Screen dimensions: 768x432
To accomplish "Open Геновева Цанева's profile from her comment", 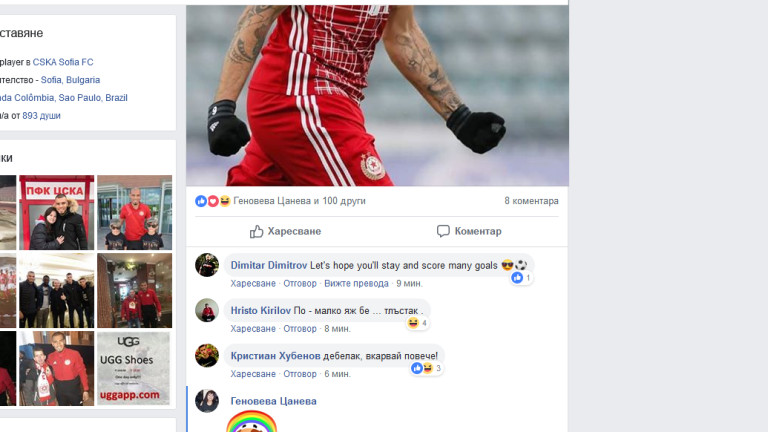I will click(273, 401).
